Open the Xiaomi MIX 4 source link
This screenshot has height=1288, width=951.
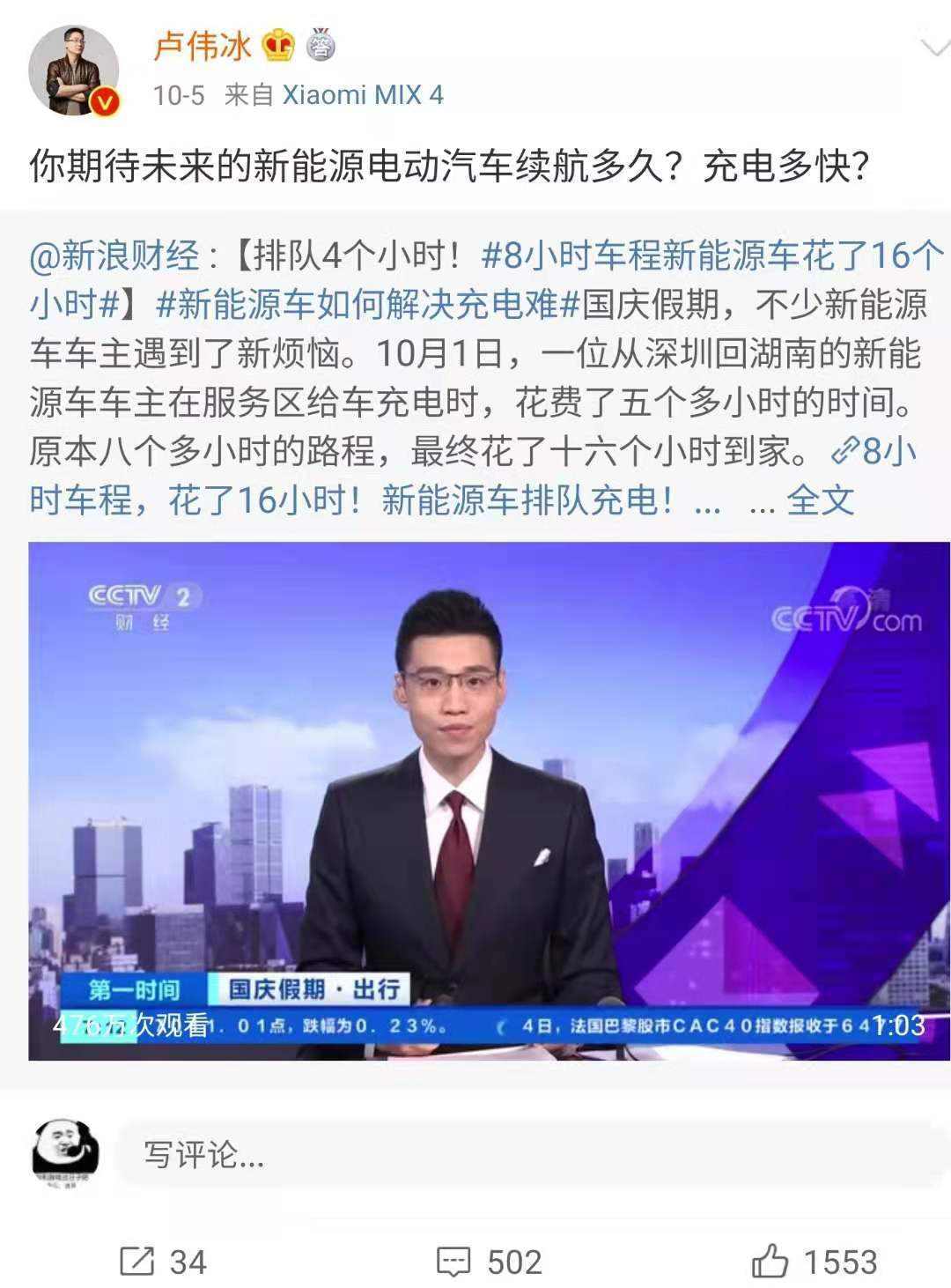click(362, 95)
